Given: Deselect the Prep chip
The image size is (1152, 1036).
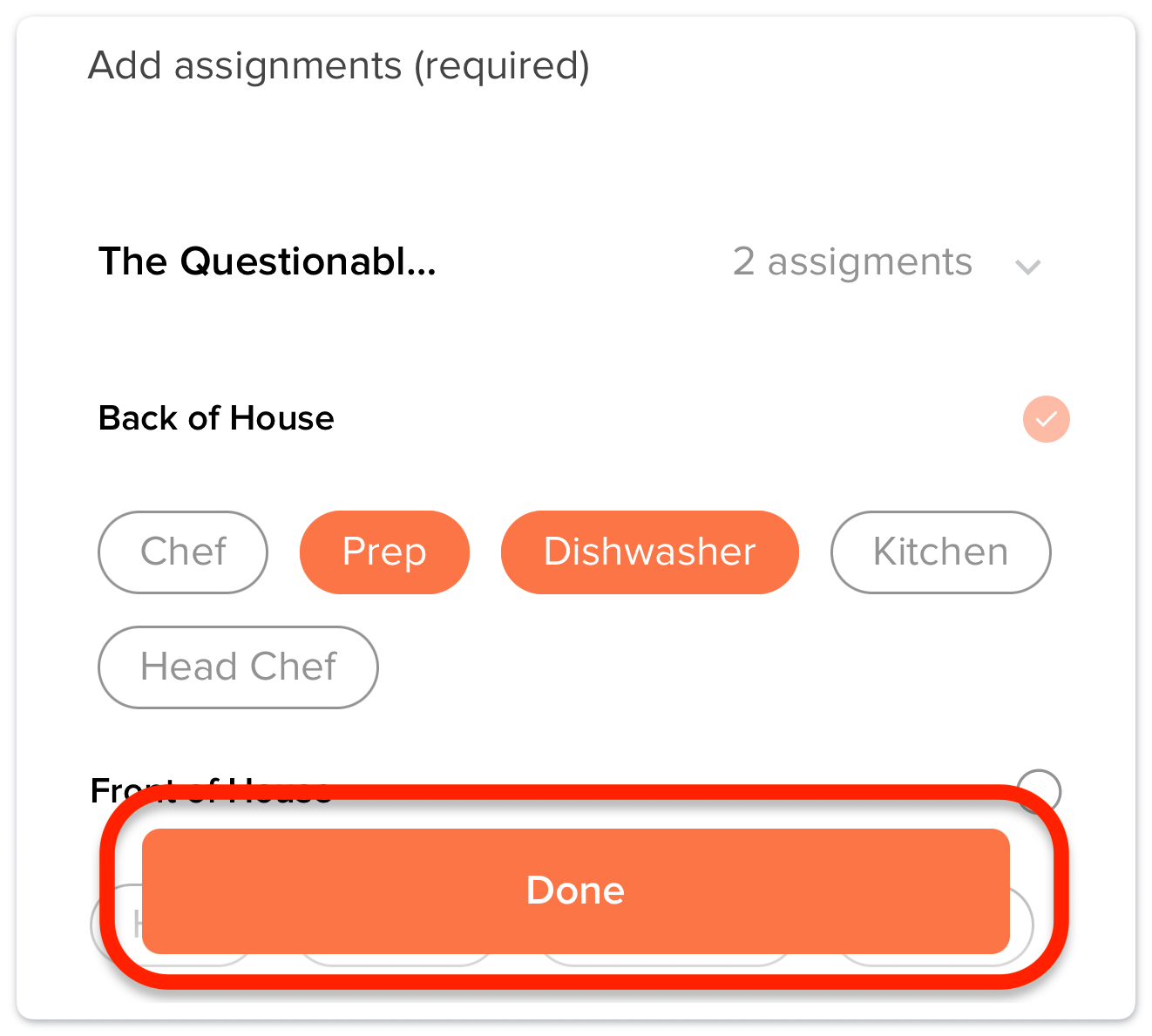Looking at the screenshot, I should (x=384, y=552).
